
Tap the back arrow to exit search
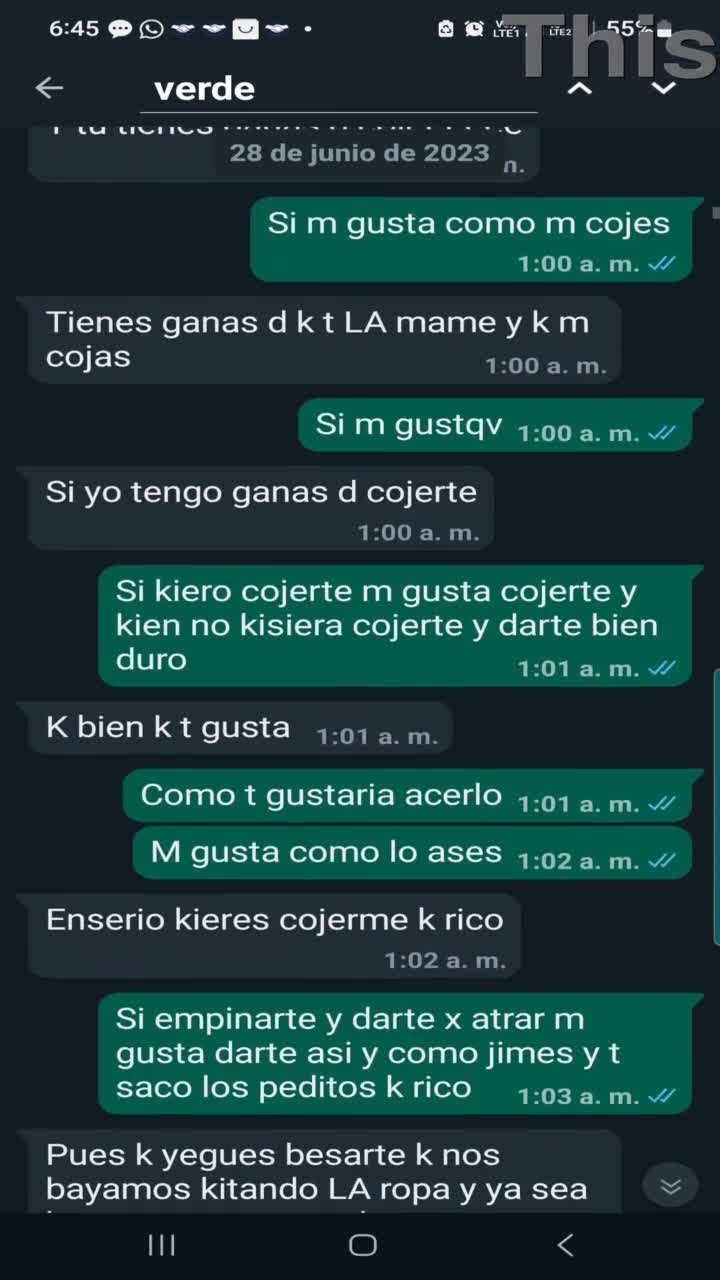pyautogui.click(x=49, y=88)
